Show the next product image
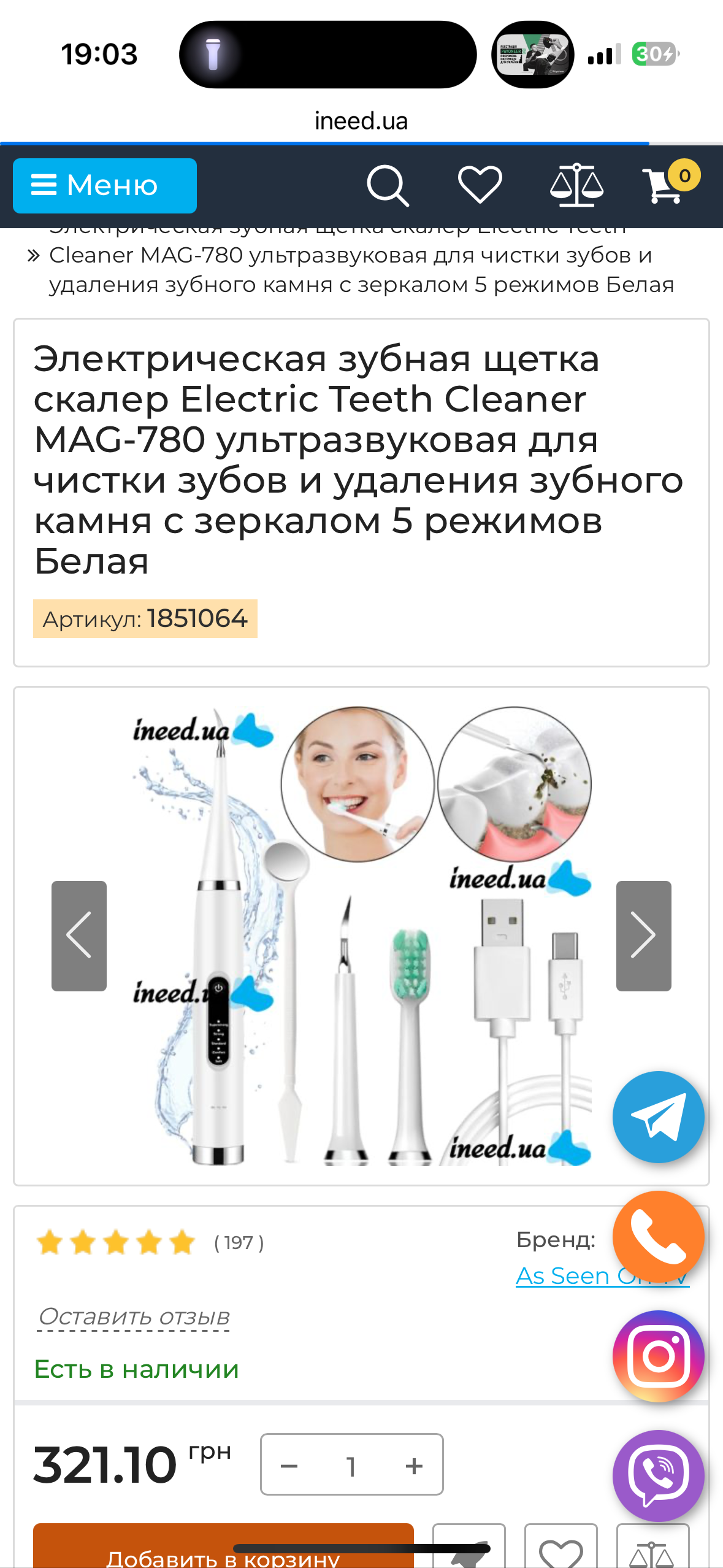Image resolution: width=723 pixels, height=1568 pixels. tap(643, 936)
